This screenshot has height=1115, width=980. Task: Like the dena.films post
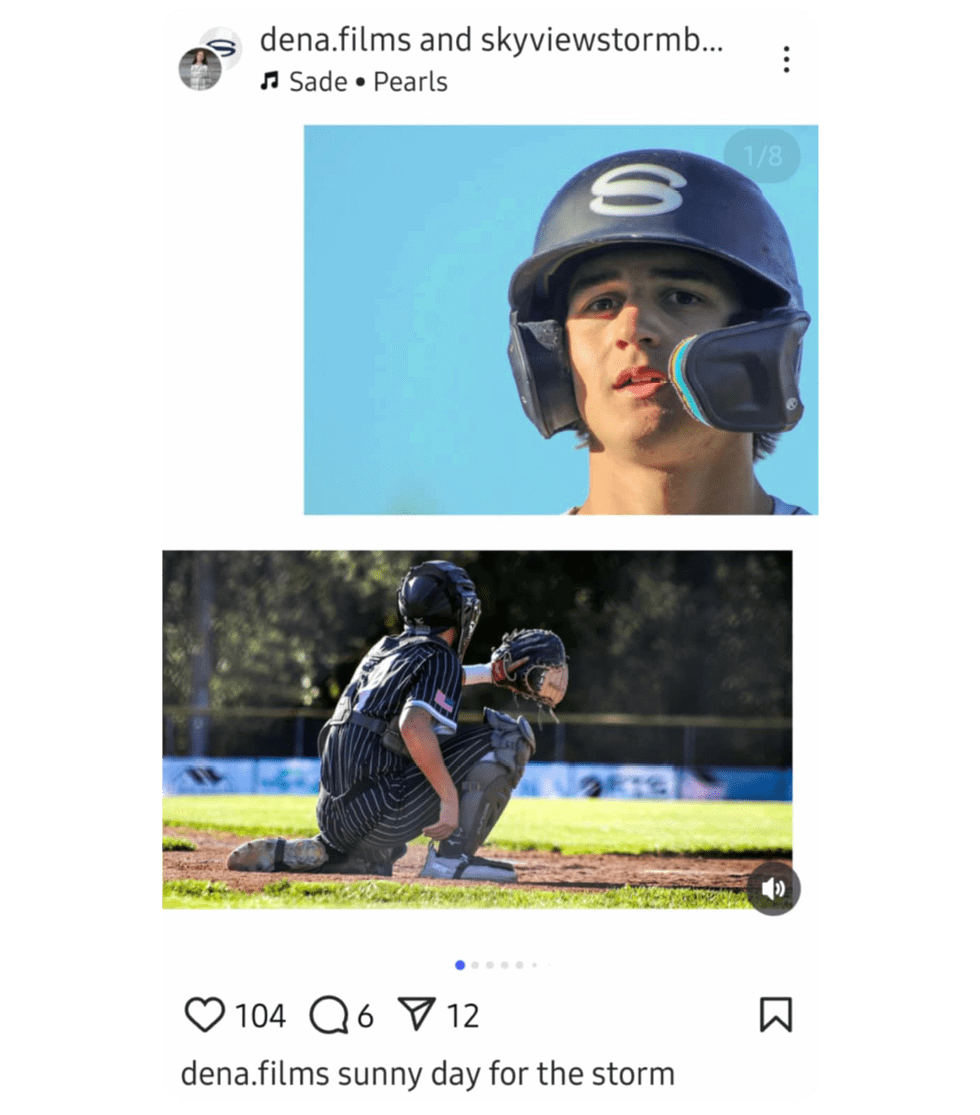pyautogui.click(x=205, y=1015)
